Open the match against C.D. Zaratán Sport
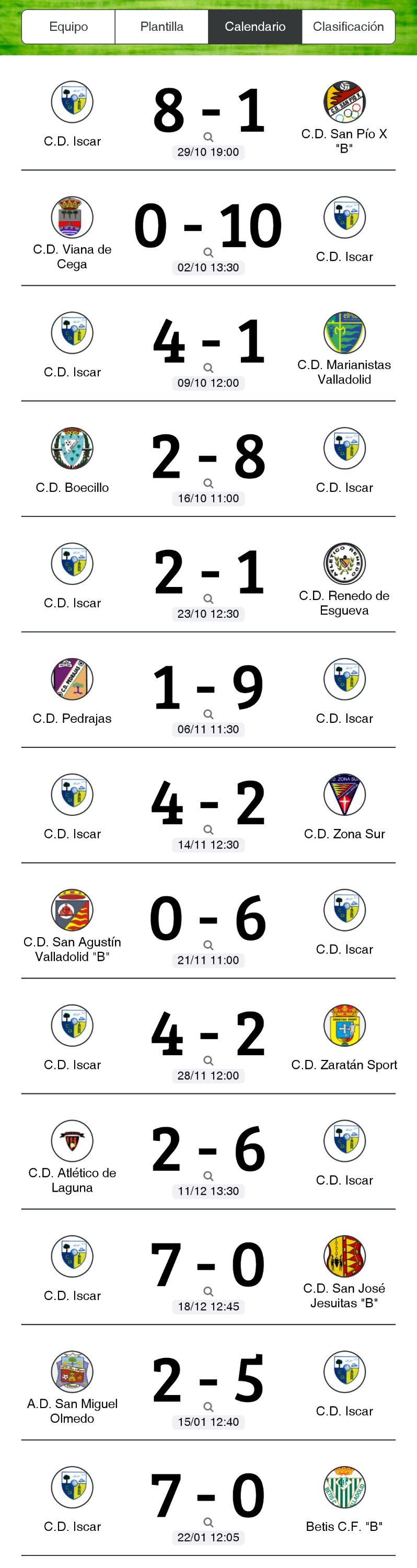Image resolution: width=417 pixels, height=1568 pixels. (x=208, y=1060)
